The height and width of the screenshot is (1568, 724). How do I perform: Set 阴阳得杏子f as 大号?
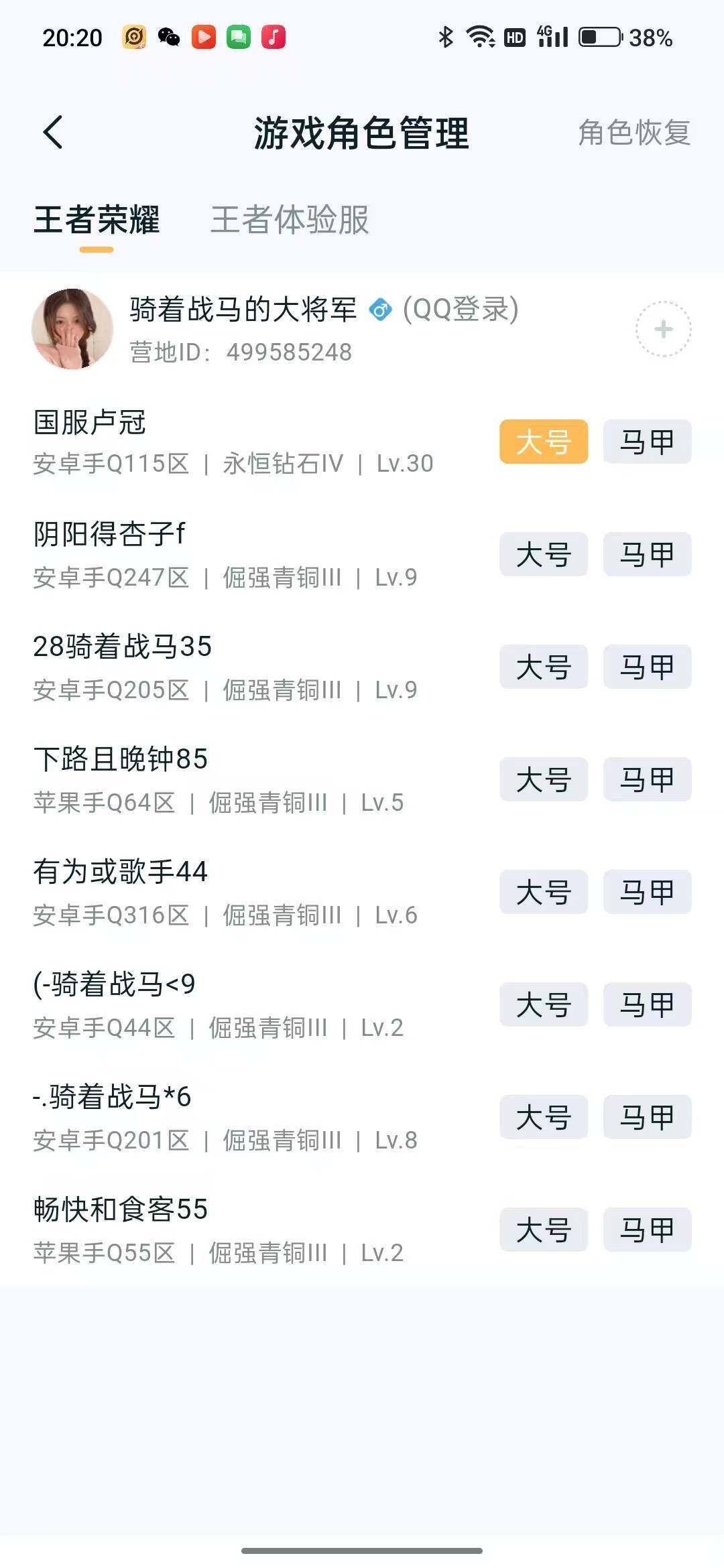(x=543, y=555)
